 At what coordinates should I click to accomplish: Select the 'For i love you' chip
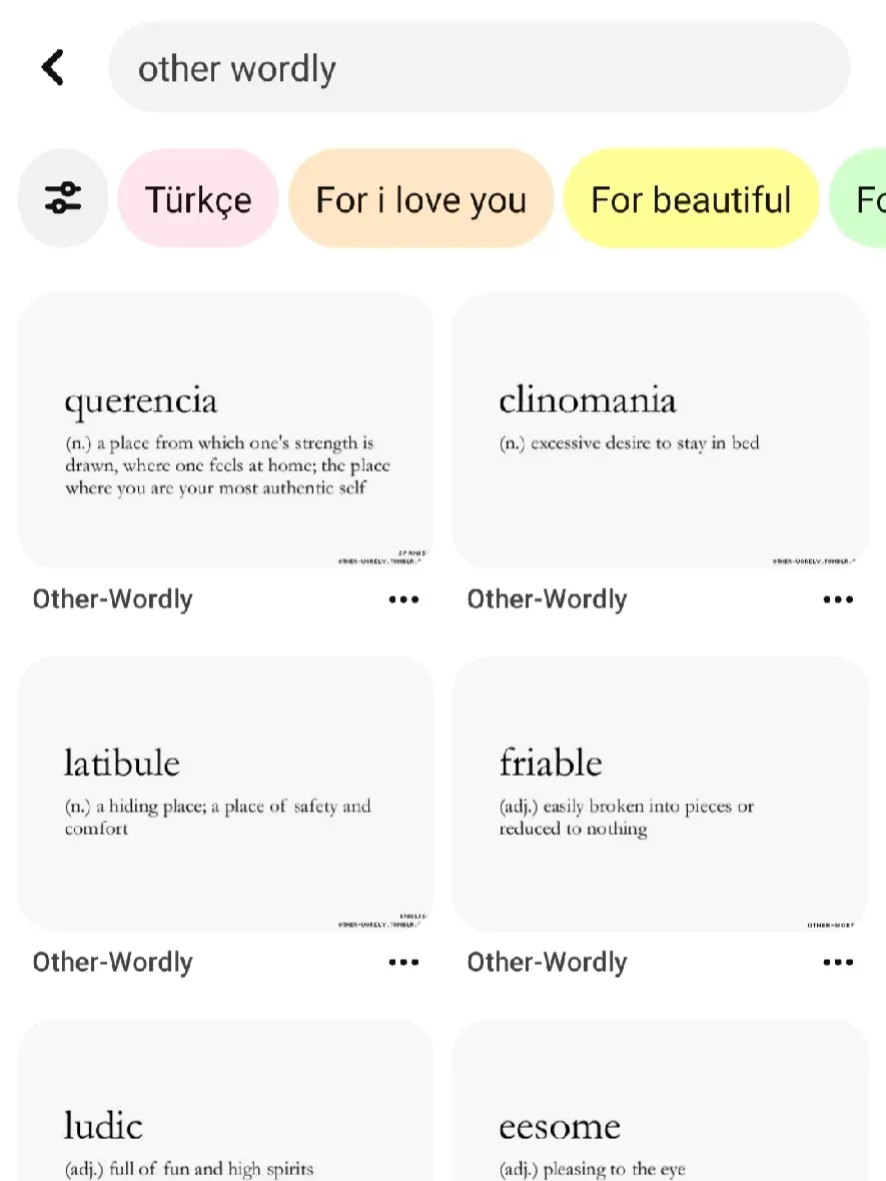420,199
